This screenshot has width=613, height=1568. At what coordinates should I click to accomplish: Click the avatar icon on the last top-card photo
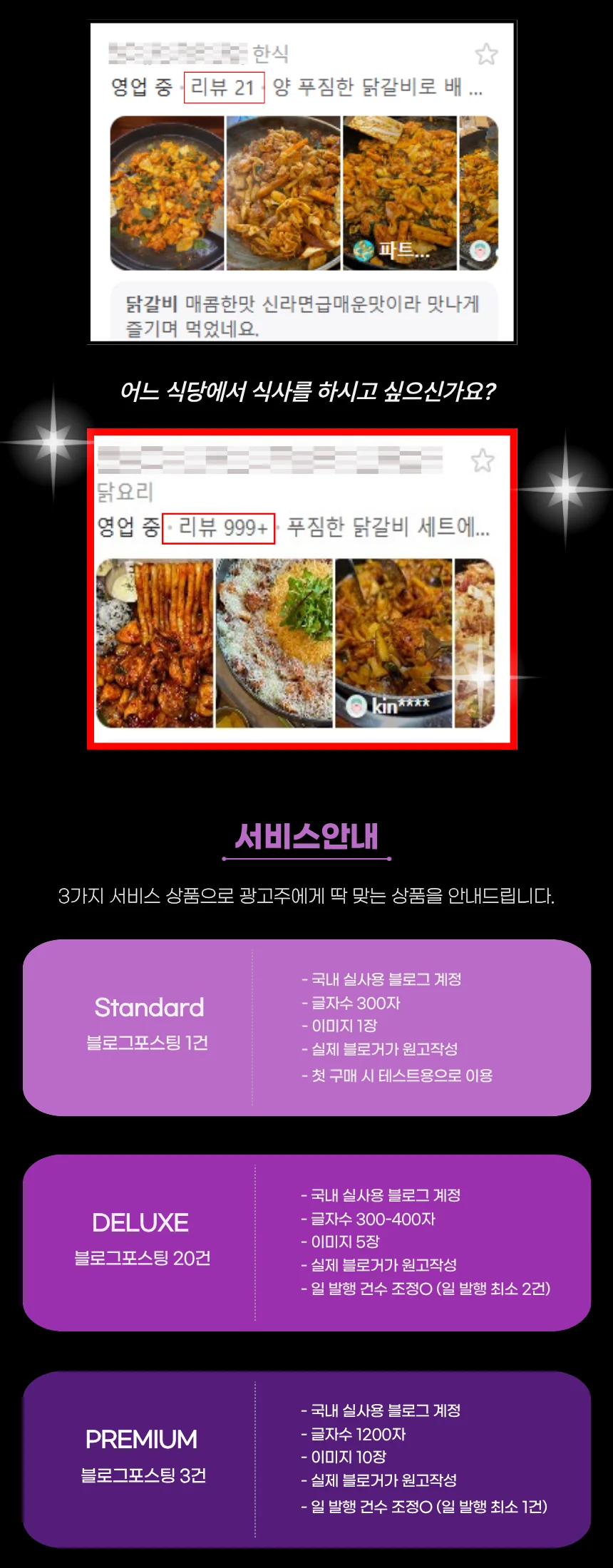[x=478, y=249]
